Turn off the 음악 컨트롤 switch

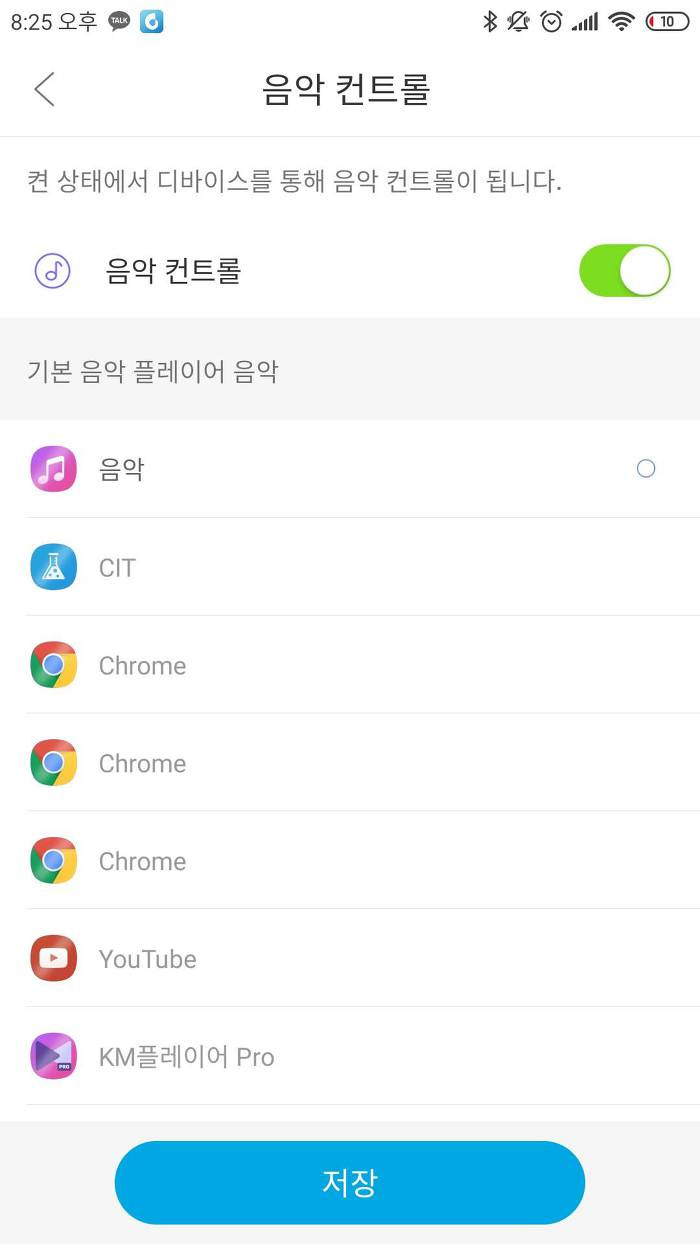tap(624, 271)
